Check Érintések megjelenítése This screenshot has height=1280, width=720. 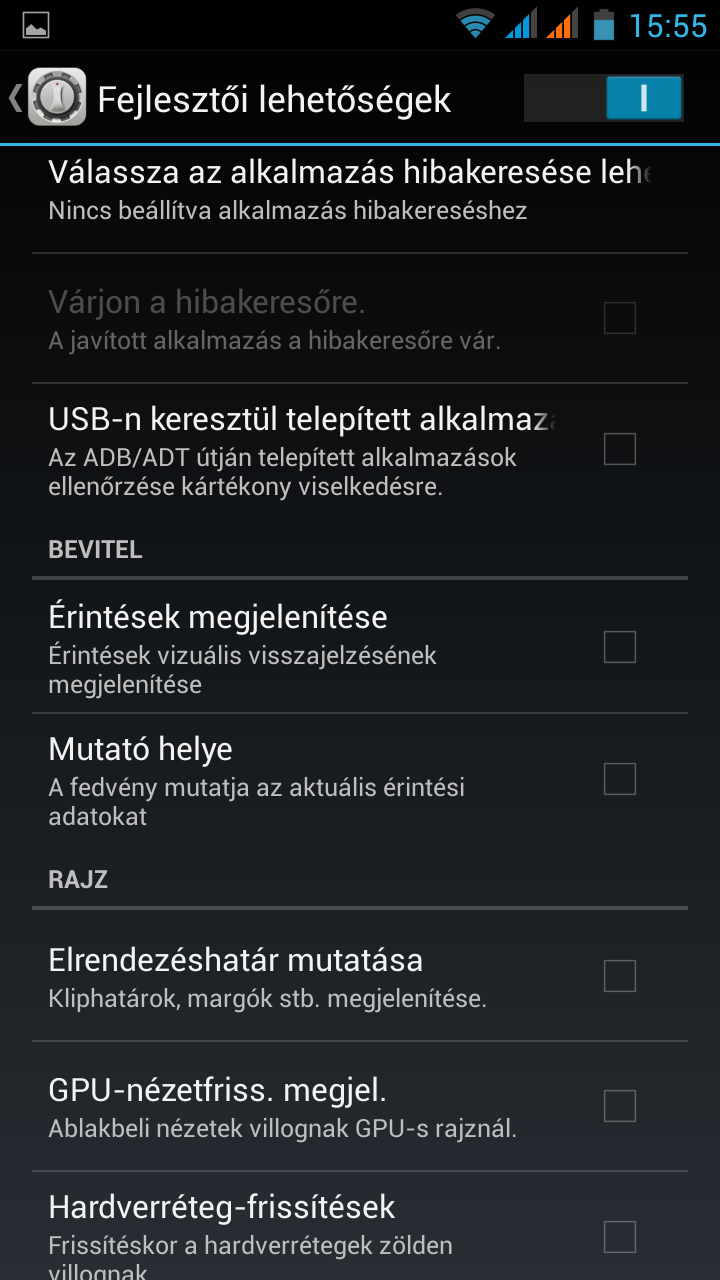[620, 647]
